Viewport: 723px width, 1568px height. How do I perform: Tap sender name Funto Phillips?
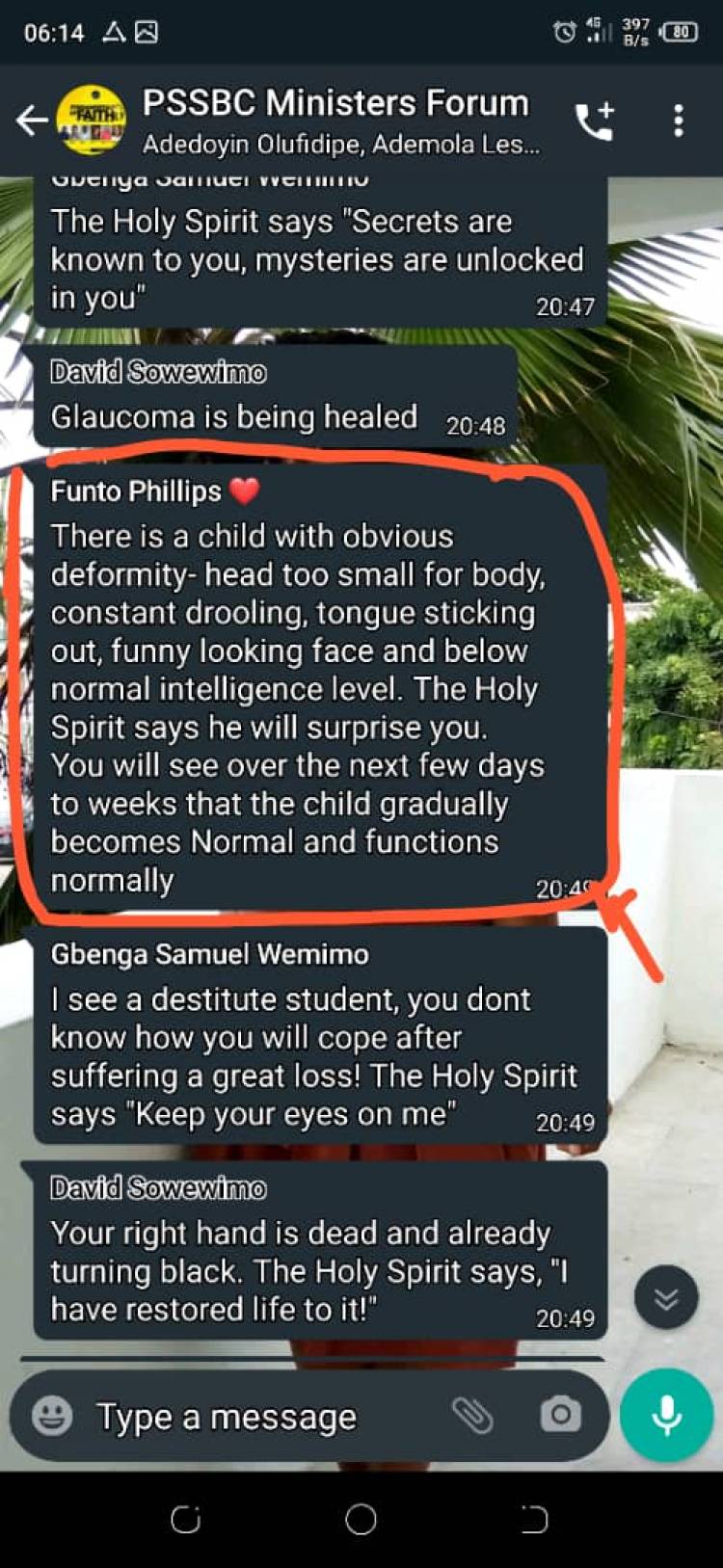tap(137, 492)
